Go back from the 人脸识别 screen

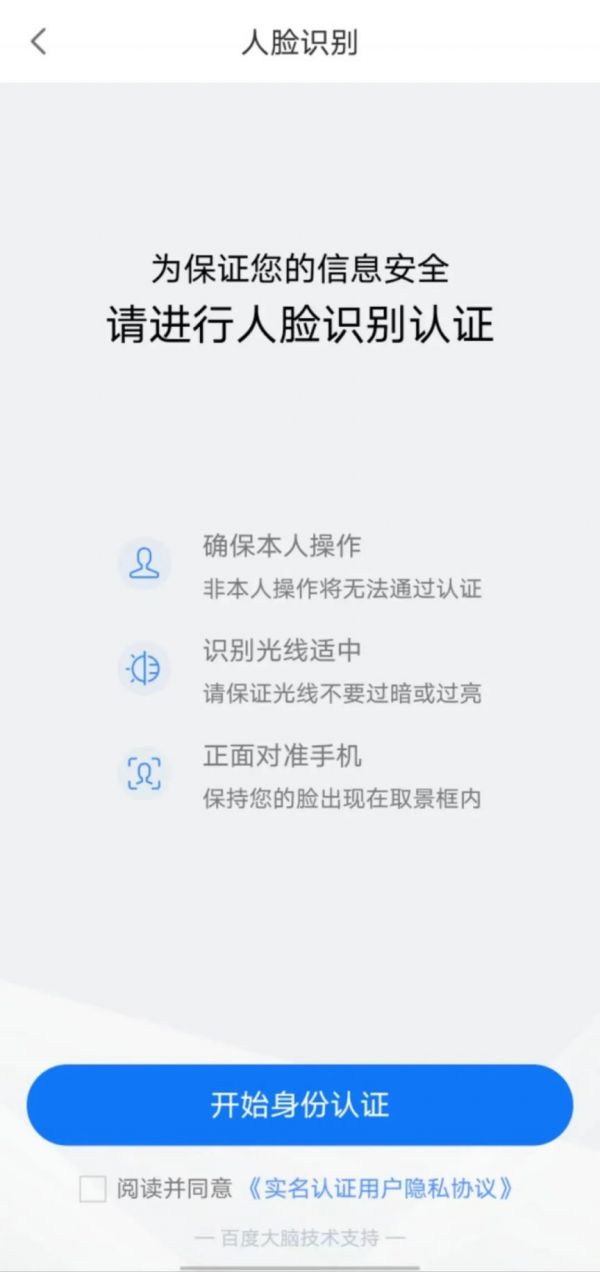(x=38, y=42)
